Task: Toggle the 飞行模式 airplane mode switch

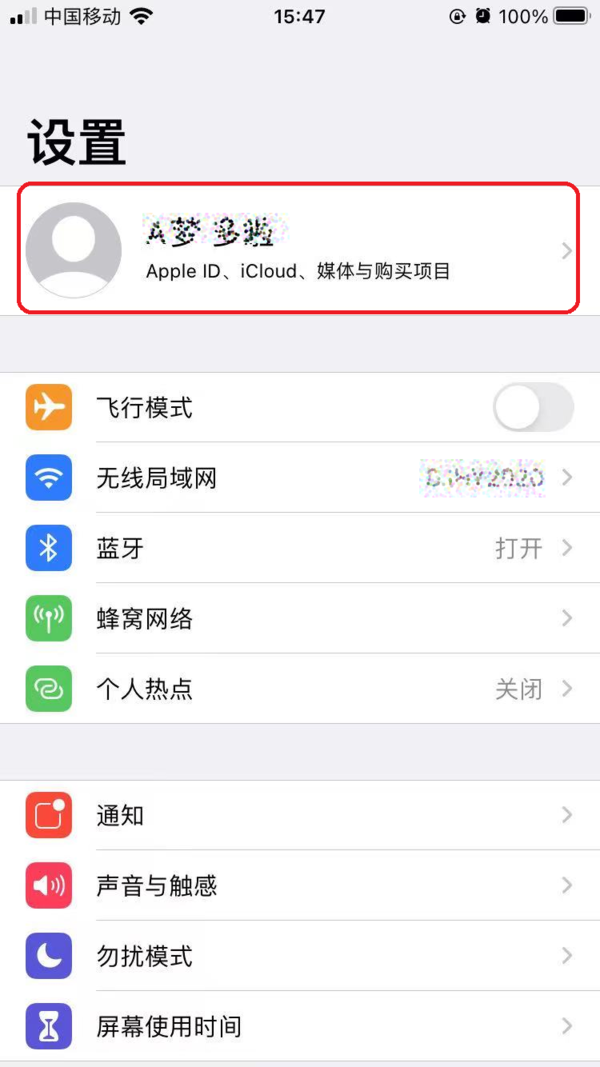Action: click(x=533, y=408)
